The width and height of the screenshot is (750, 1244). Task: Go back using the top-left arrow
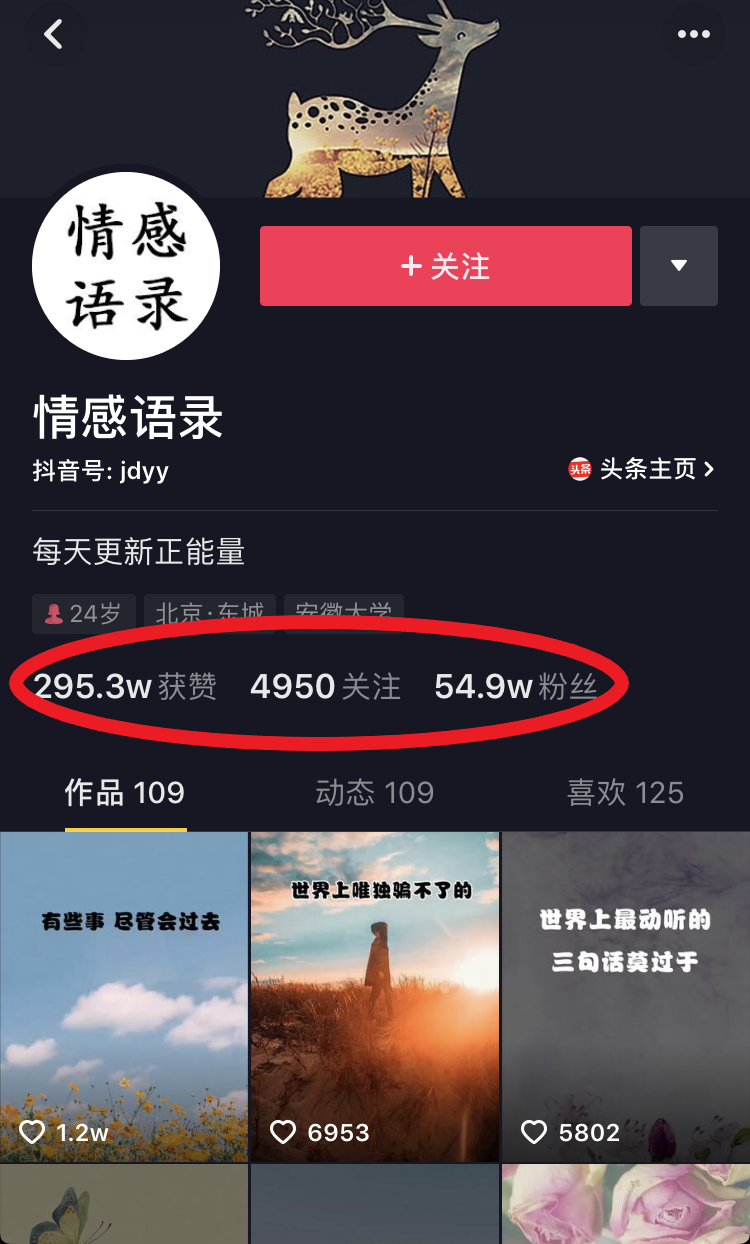[x=53, y=35]
